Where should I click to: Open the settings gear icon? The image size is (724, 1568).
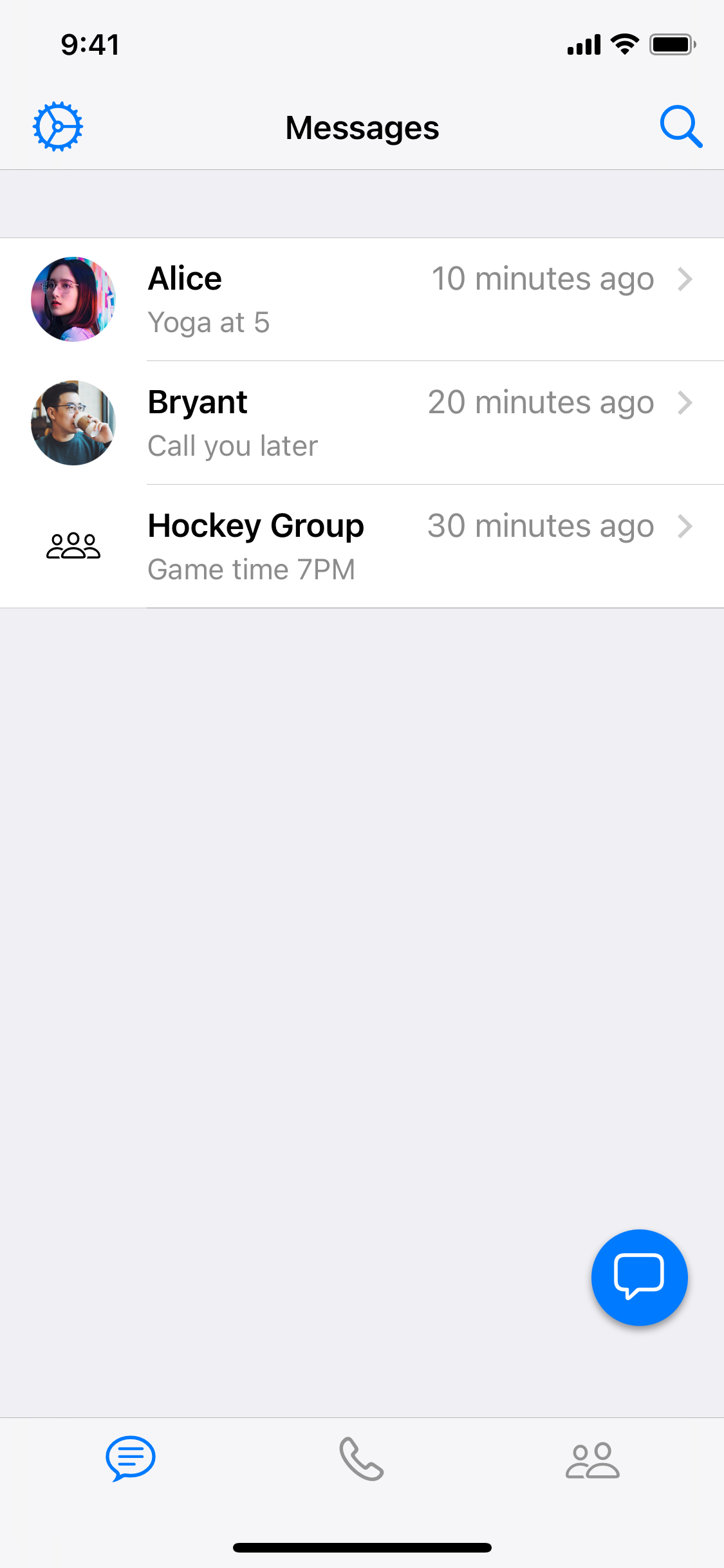click(x=58, y=127)
